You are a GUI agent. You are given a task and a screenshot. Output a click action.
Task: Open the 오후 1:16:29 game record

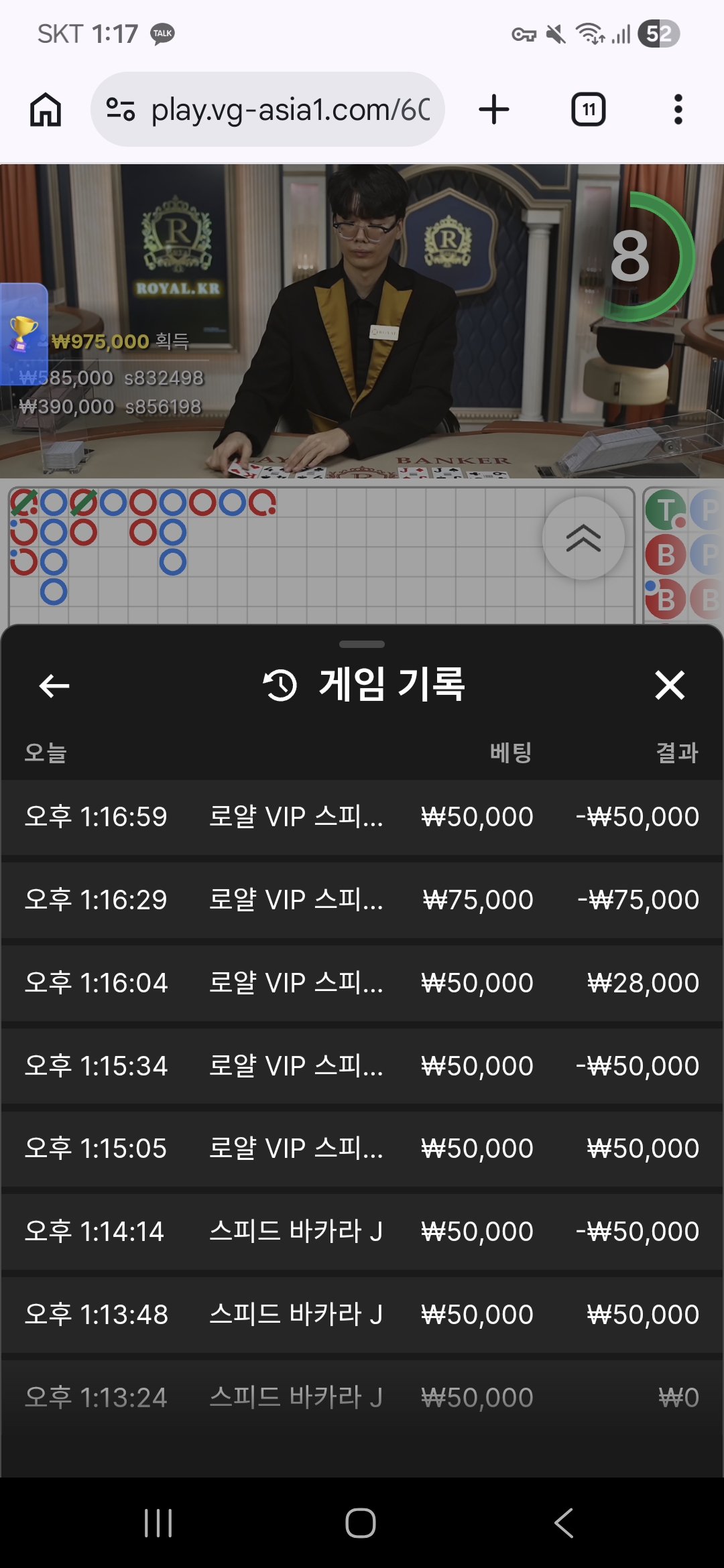tap(362, 900)
